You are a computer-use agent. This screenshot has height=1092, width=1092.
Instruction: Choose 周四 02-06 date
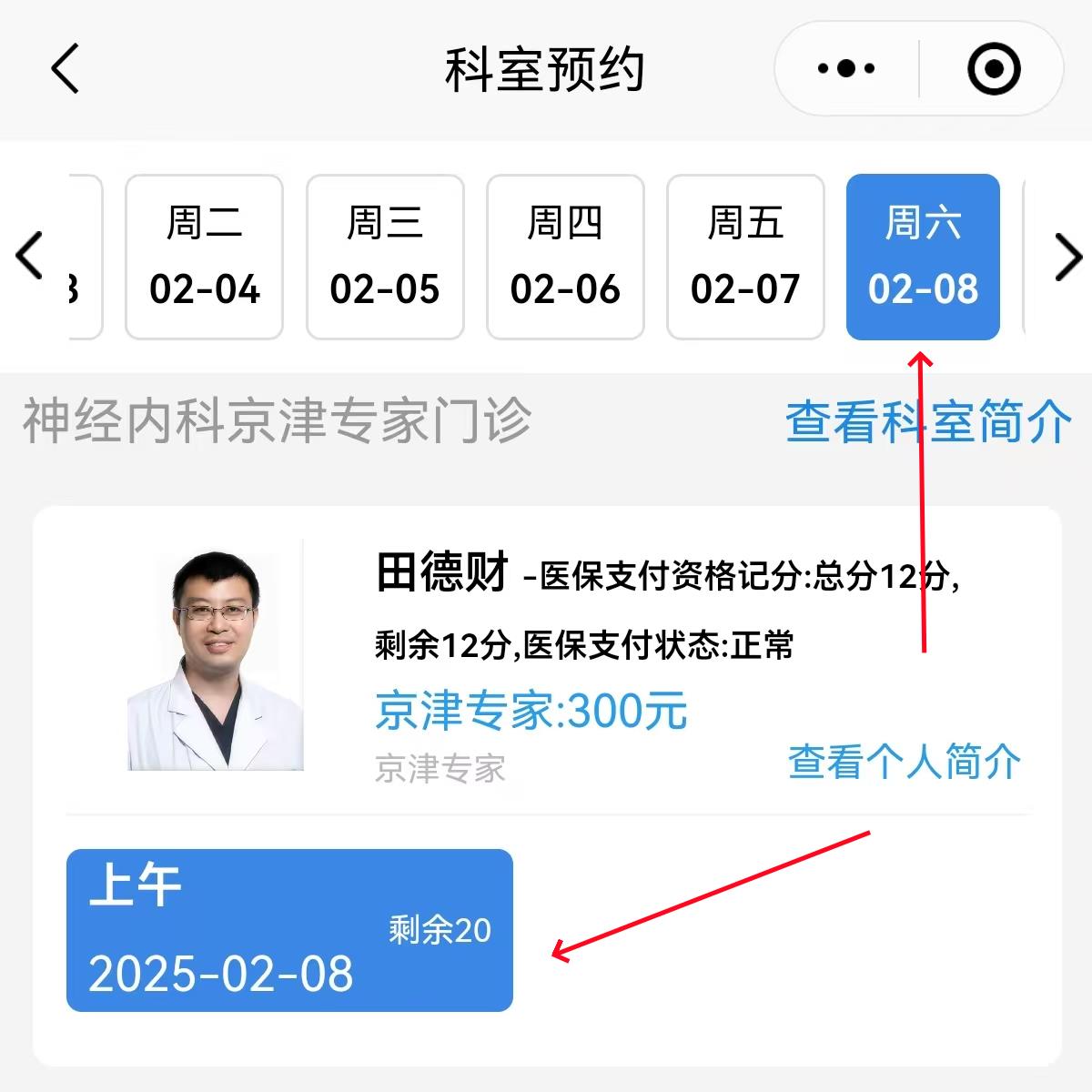(x=565, y=257)
